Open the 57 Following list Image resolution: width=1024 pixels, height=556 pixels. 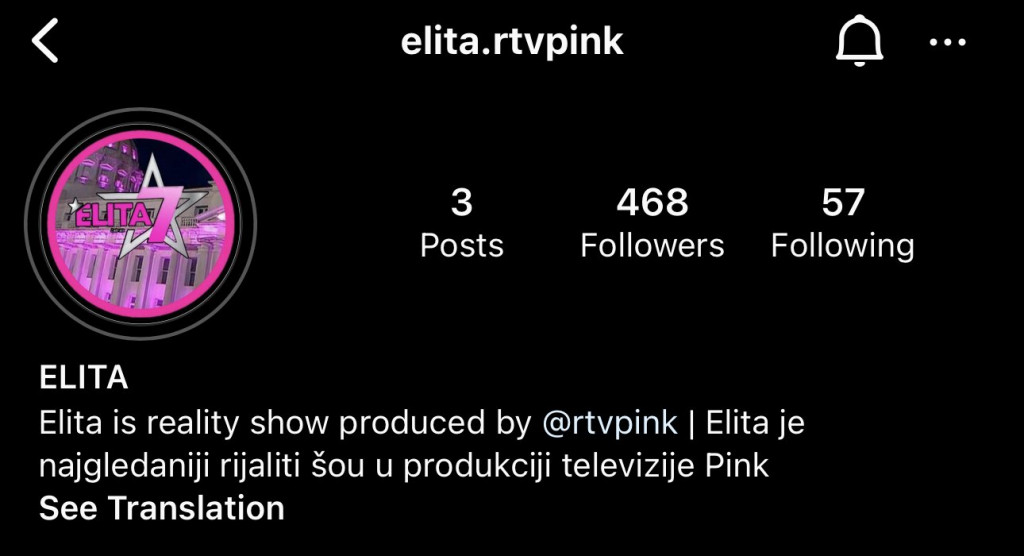(x=842, y=224)
